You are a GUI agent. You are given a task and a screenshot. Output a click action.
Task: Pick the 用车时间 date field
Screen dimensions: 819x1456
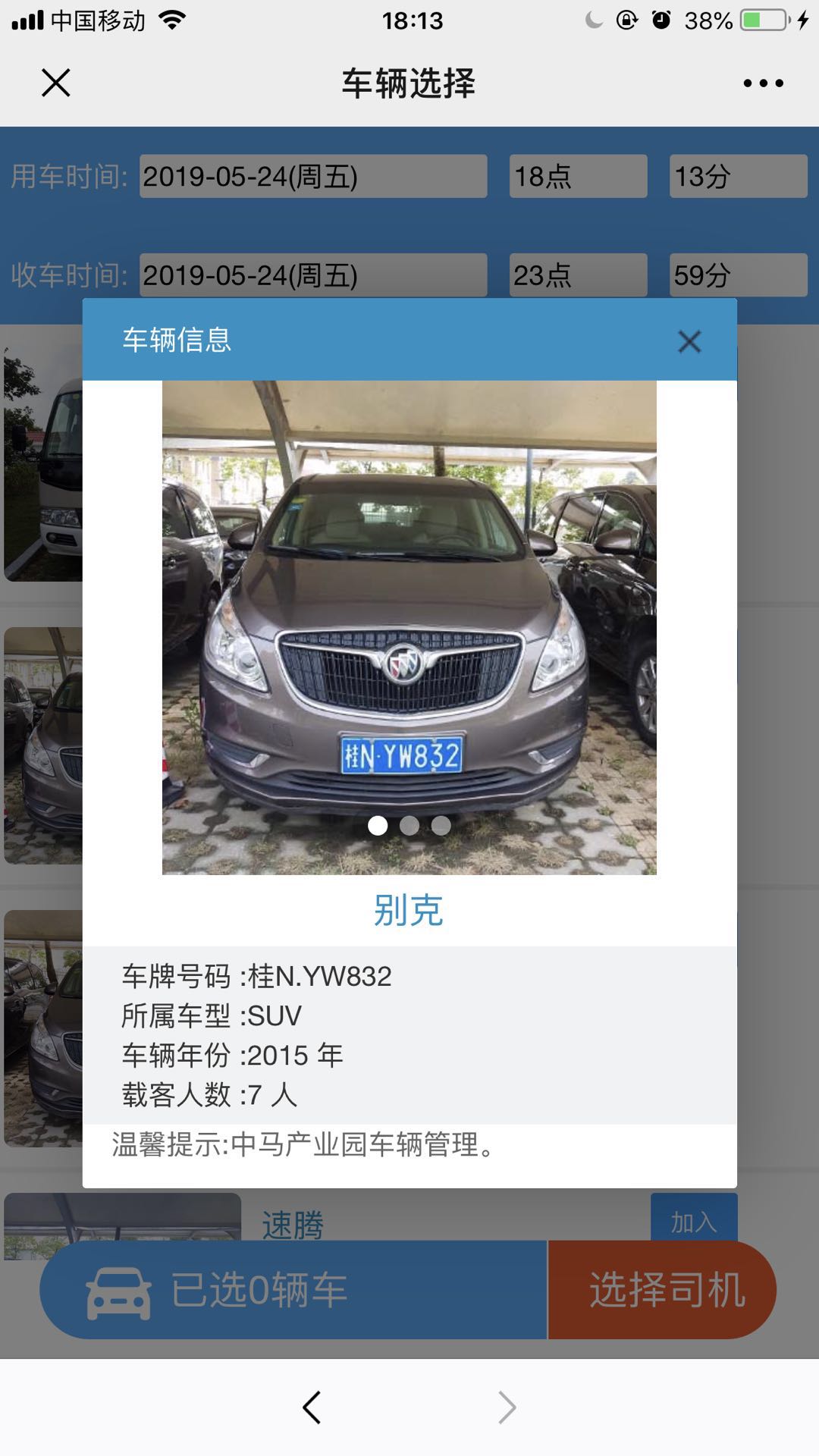312,177
